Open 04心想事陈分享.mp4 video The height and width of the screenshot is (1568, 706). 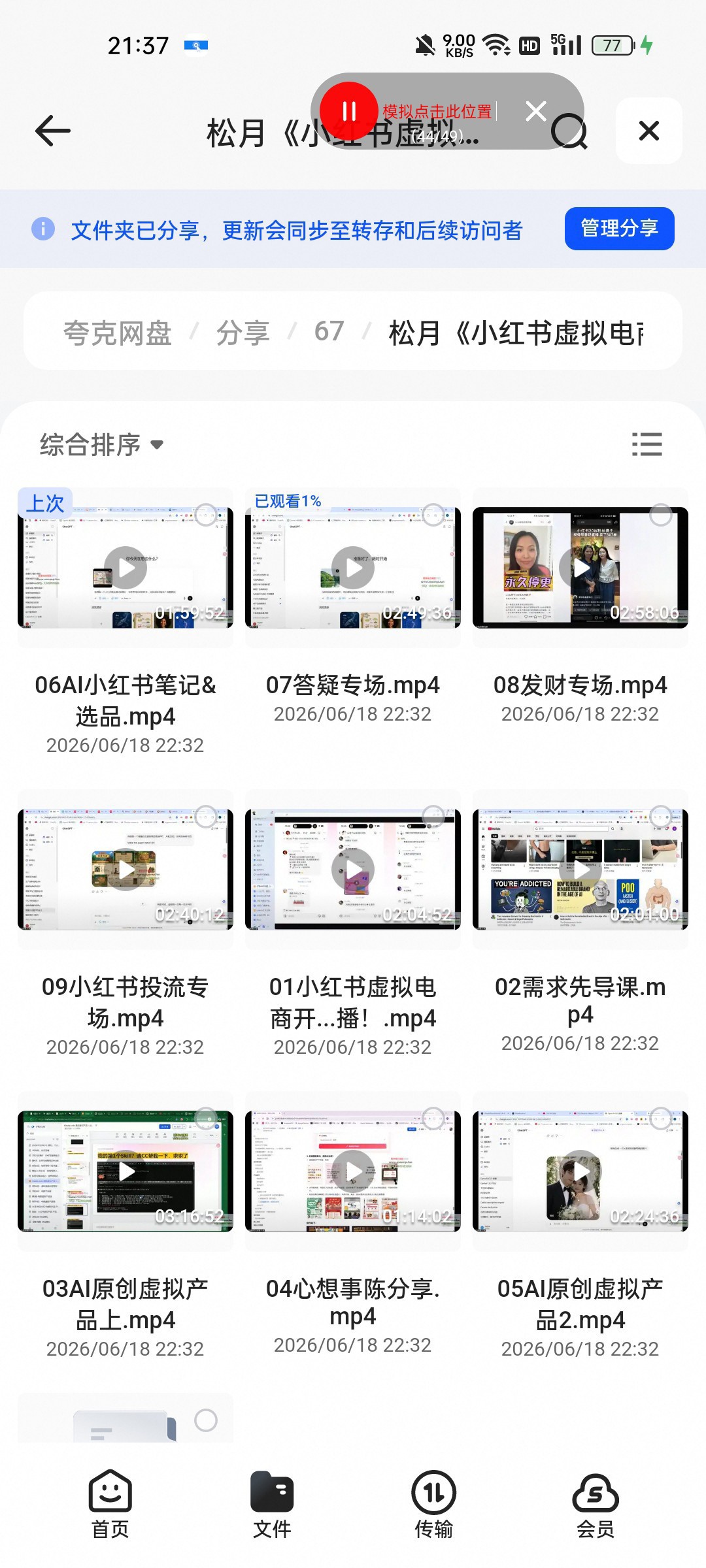pos(353,1171)
